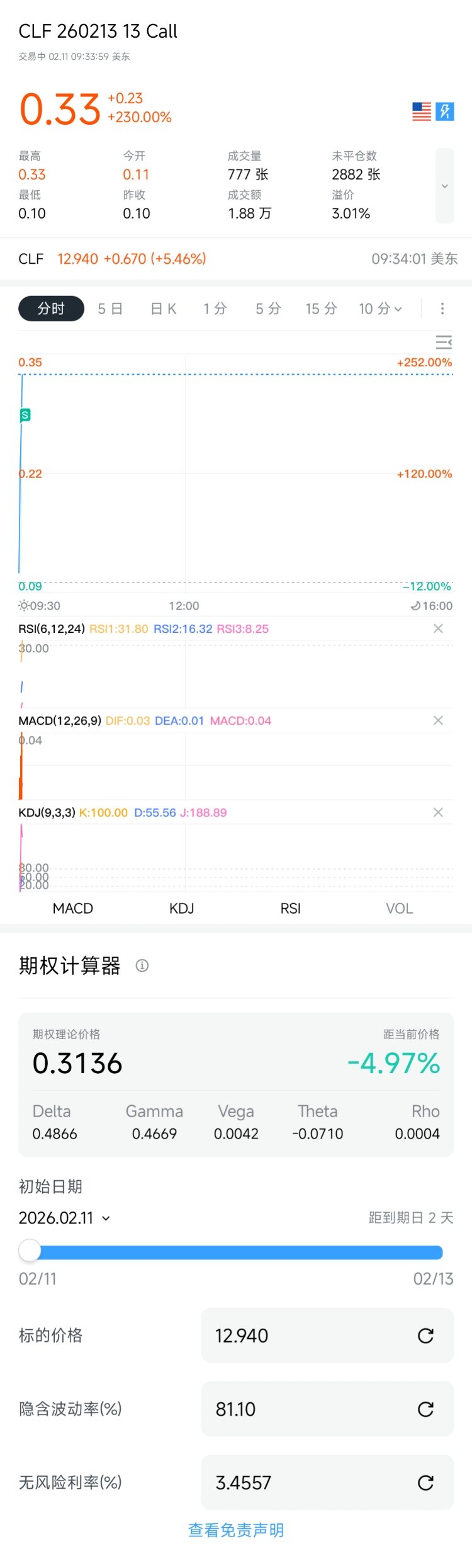This screenshot has height=1568, width=472.
Task: Reset the 标的价格 value
Action: (x=425, y=1336)
